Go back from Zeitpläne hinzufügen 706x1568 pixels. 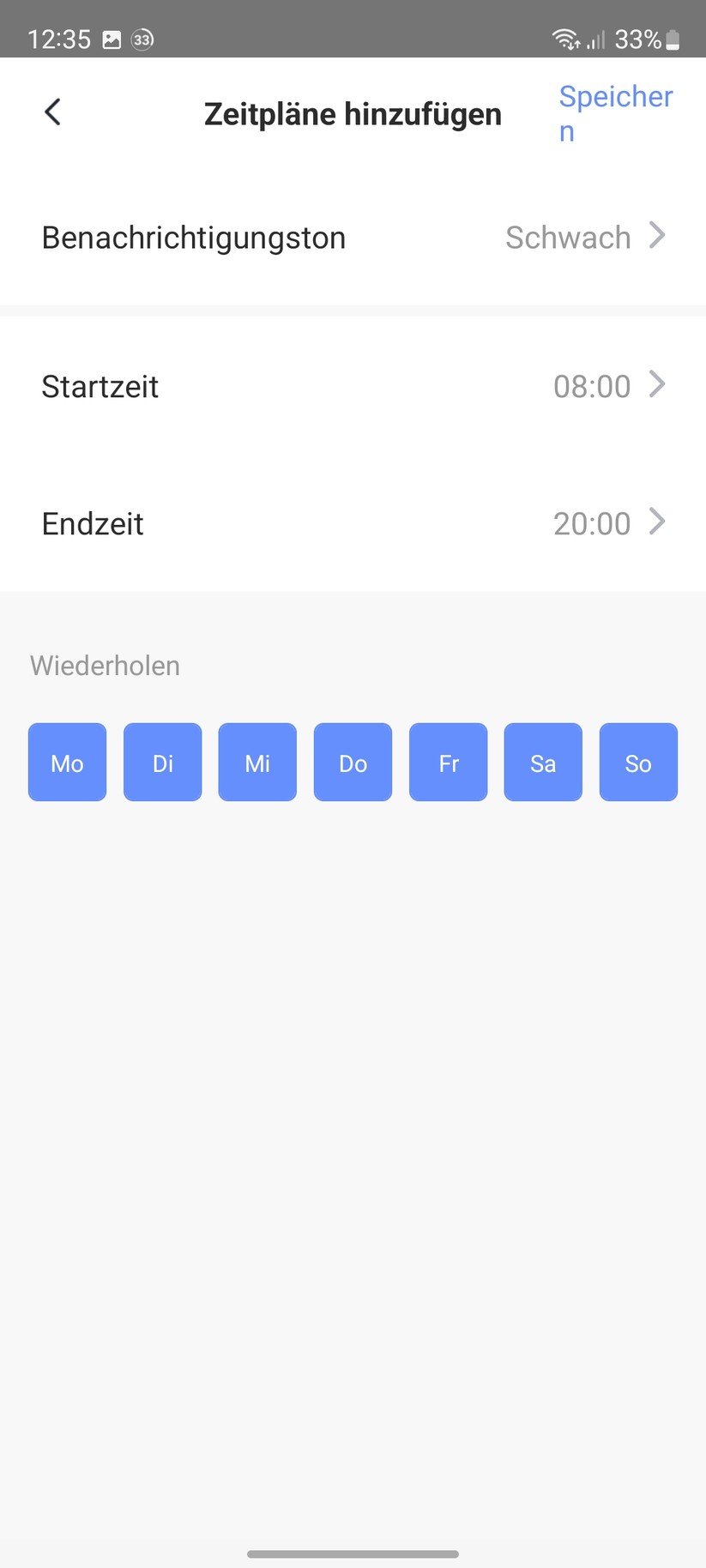tap(53, 112)
